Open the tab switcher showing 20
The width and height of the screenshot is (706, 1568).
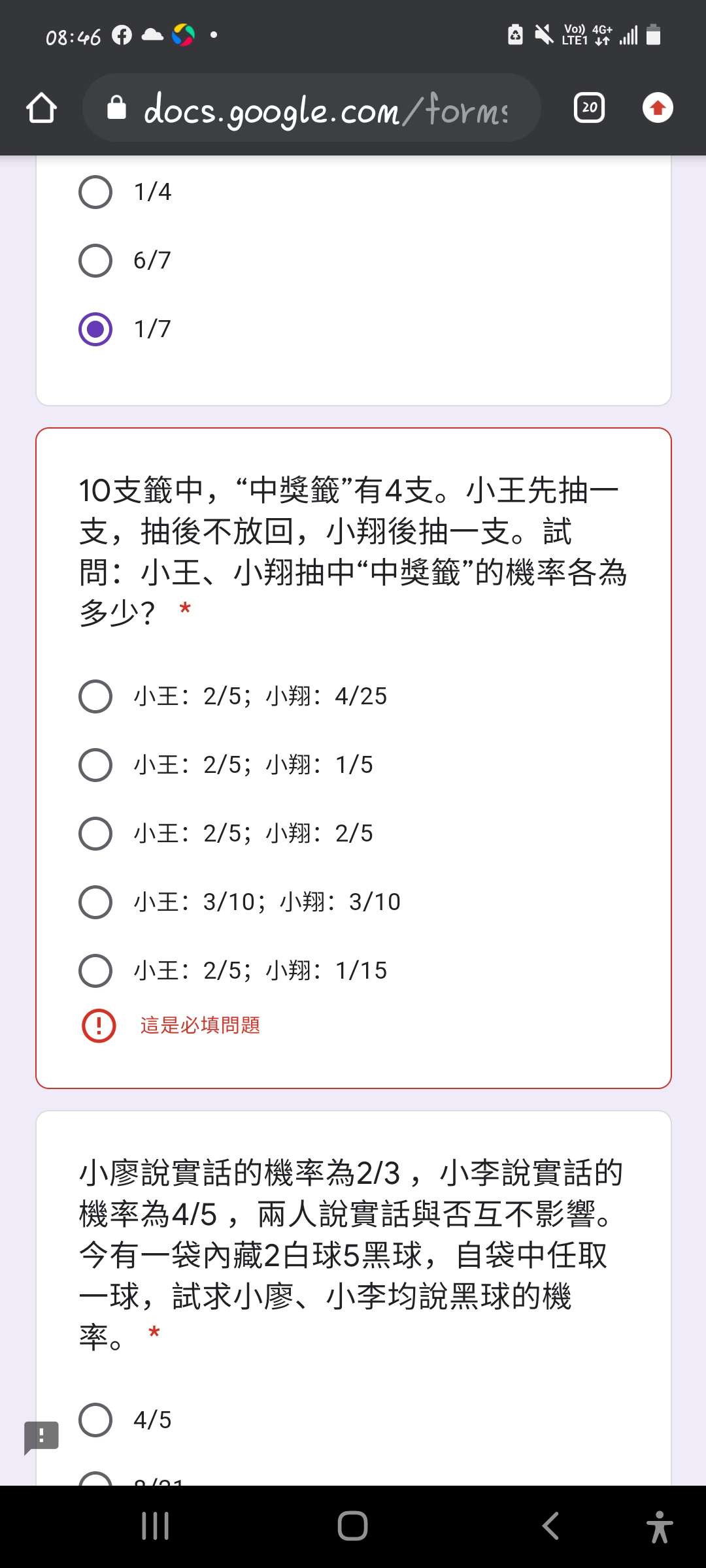click(589, 108)
